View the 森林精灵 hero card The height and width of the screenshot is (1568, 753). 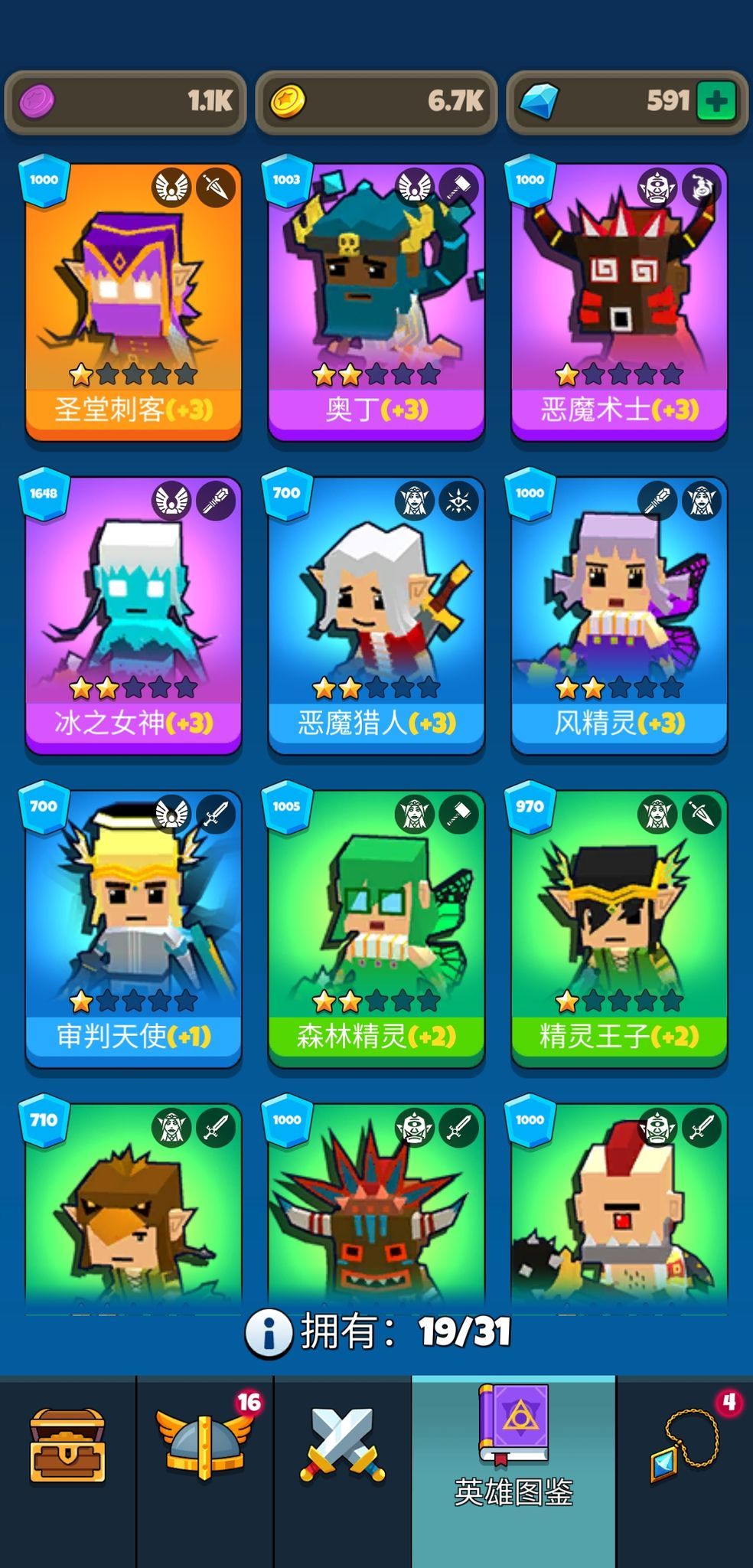pos(376,928)
